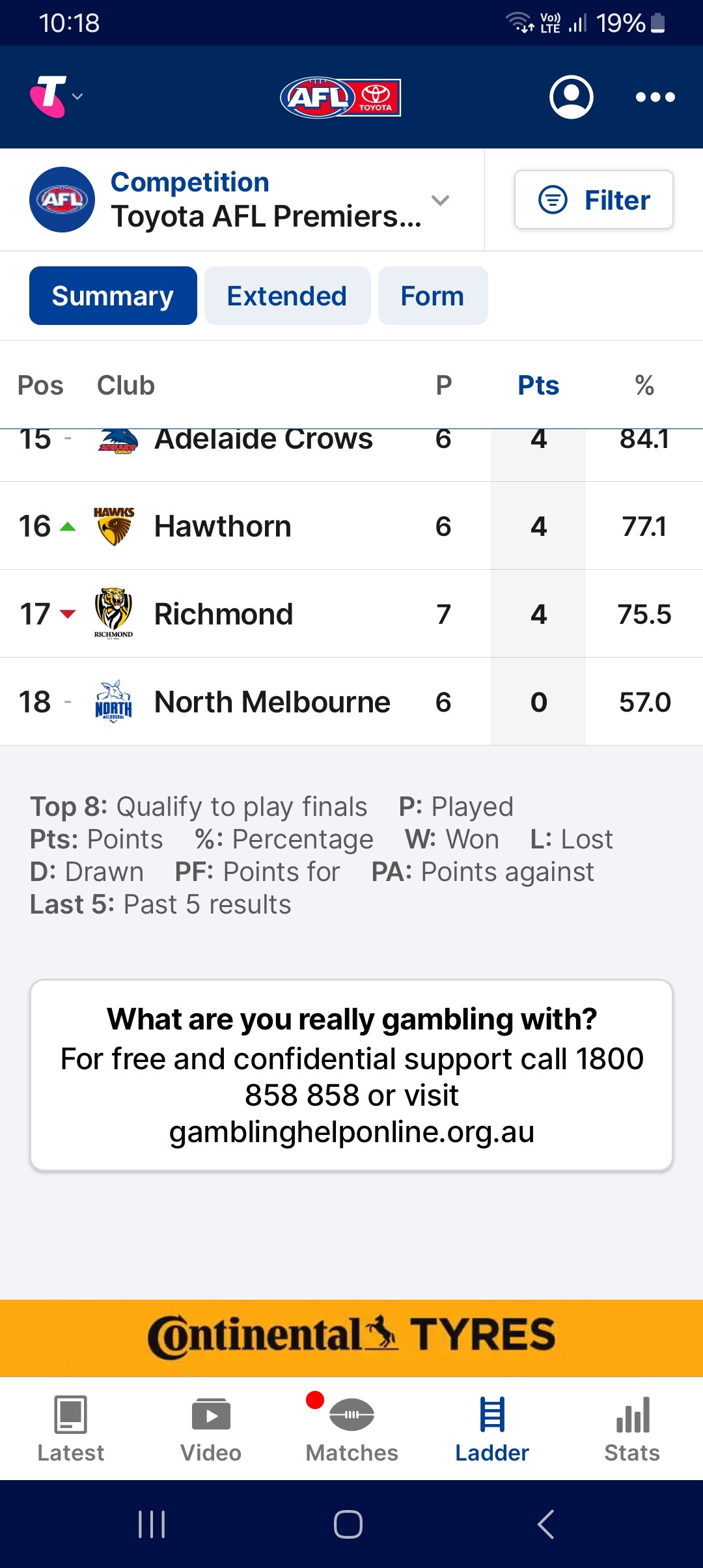703x1568 pixels.
Task: Switch to the Matches tab
Action: coord(351,1429)
